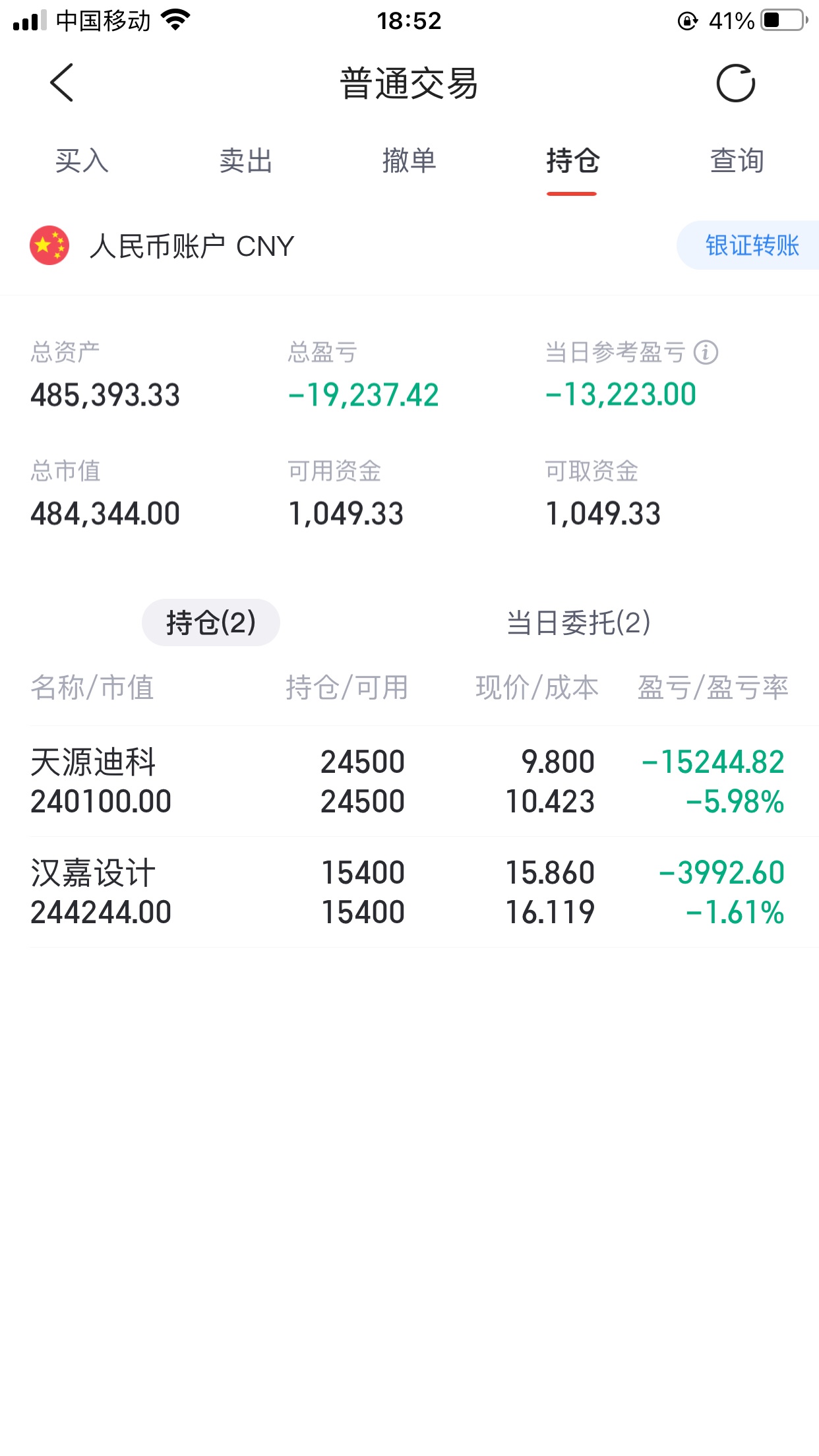Tap the 银证转账 button
Screen dimensions: 819x1456
tap(749, 245)
